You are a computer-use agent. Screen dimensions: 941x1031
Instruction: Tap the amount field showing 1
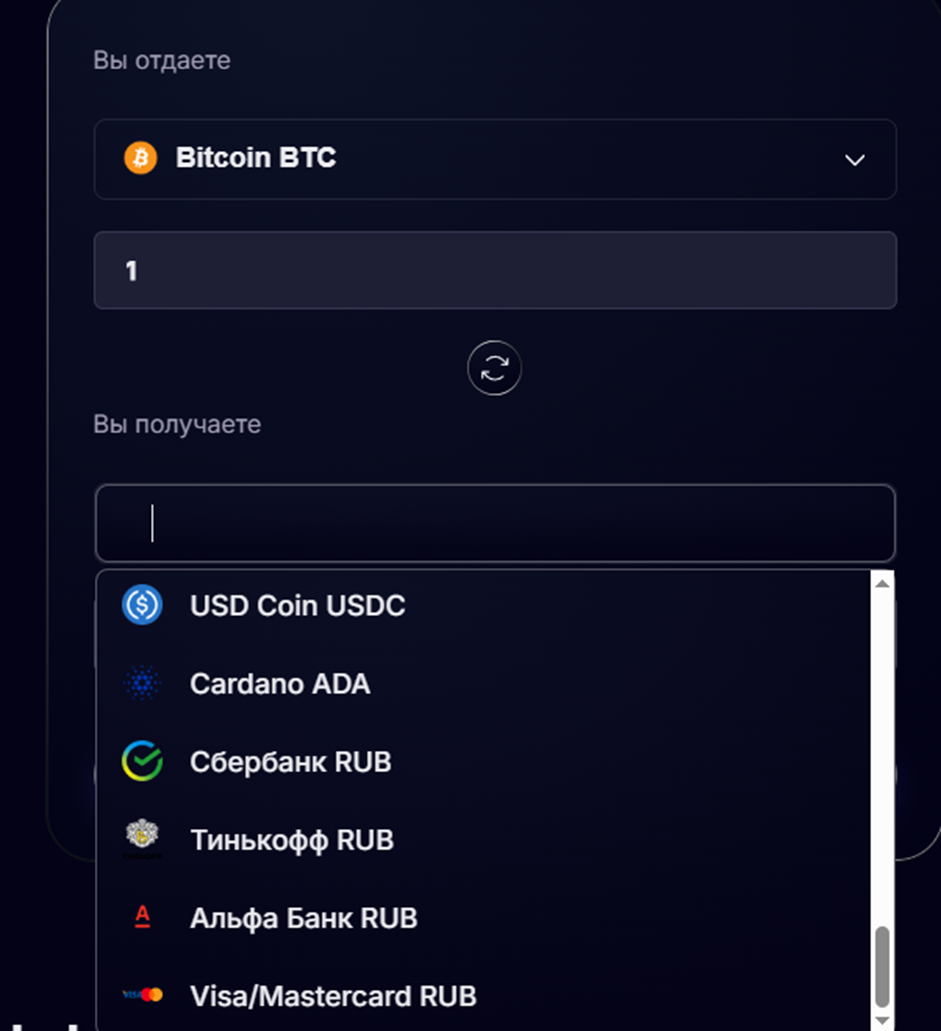[494, 270]
